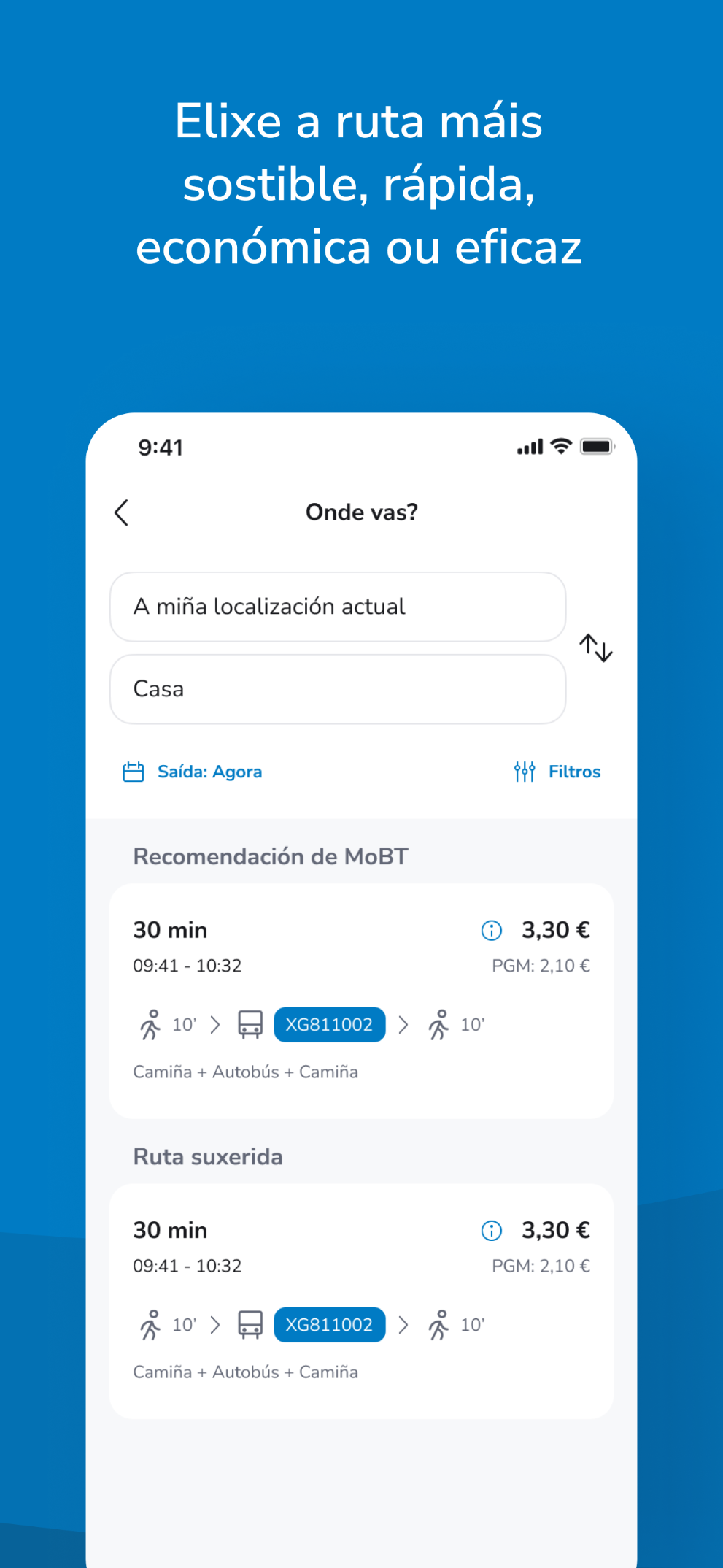Screen dimensions: 723x1568
Task: Tap the back arrow on Onde vas screen
Action: point(121,512)
